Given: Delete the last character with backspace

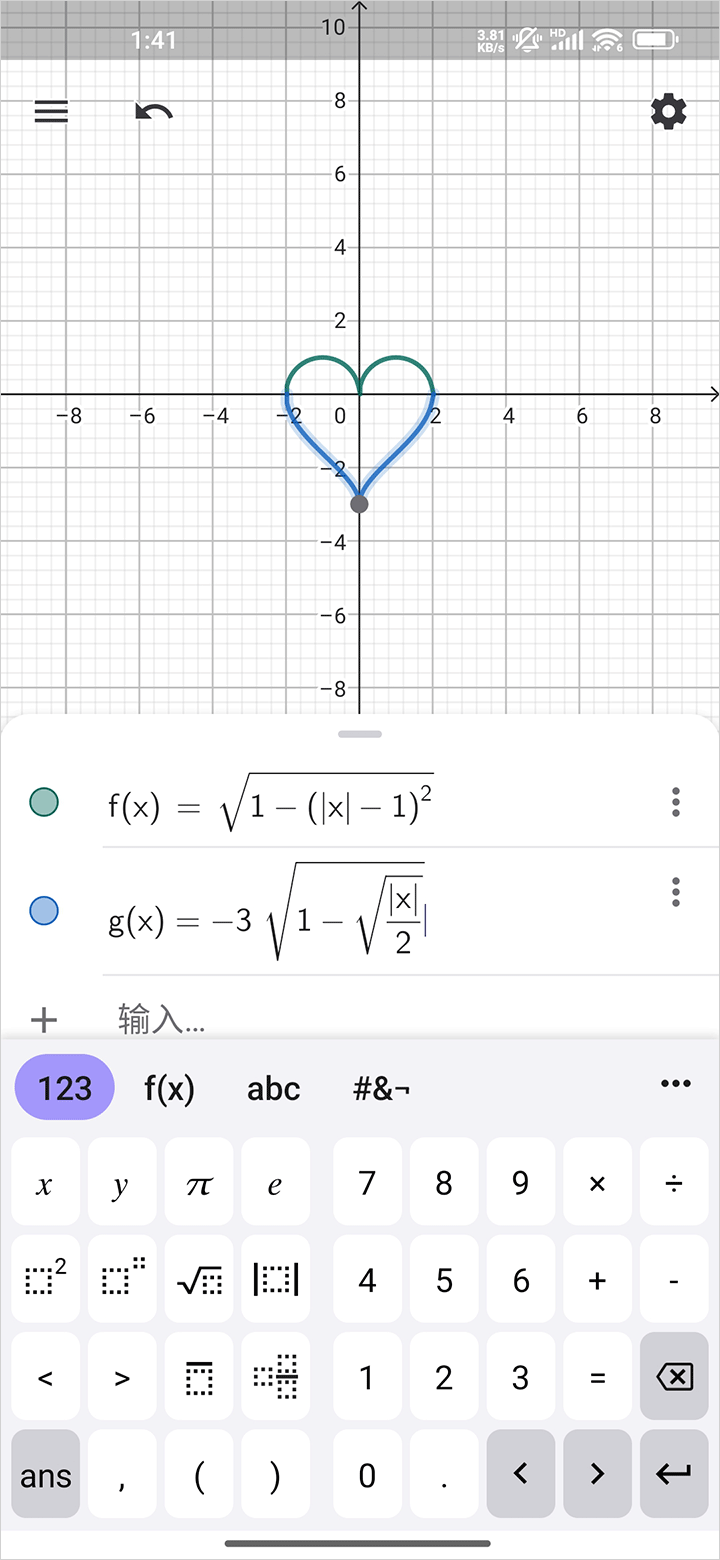Looking at the screenshot, I should [674, 1377].
